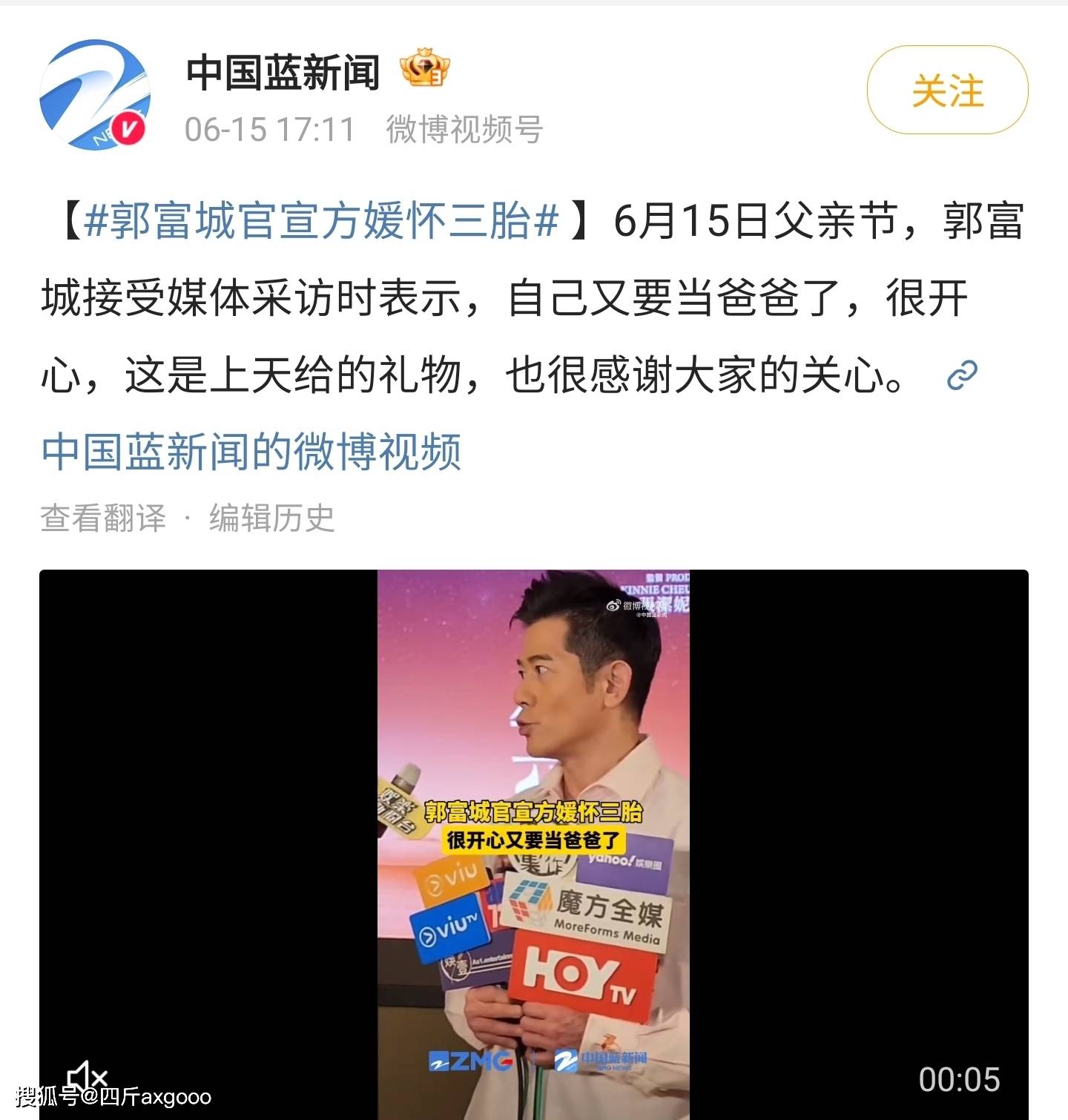
Task: Open the 中国蓝新闻的微博视频 link
Action: click(251, 451)
